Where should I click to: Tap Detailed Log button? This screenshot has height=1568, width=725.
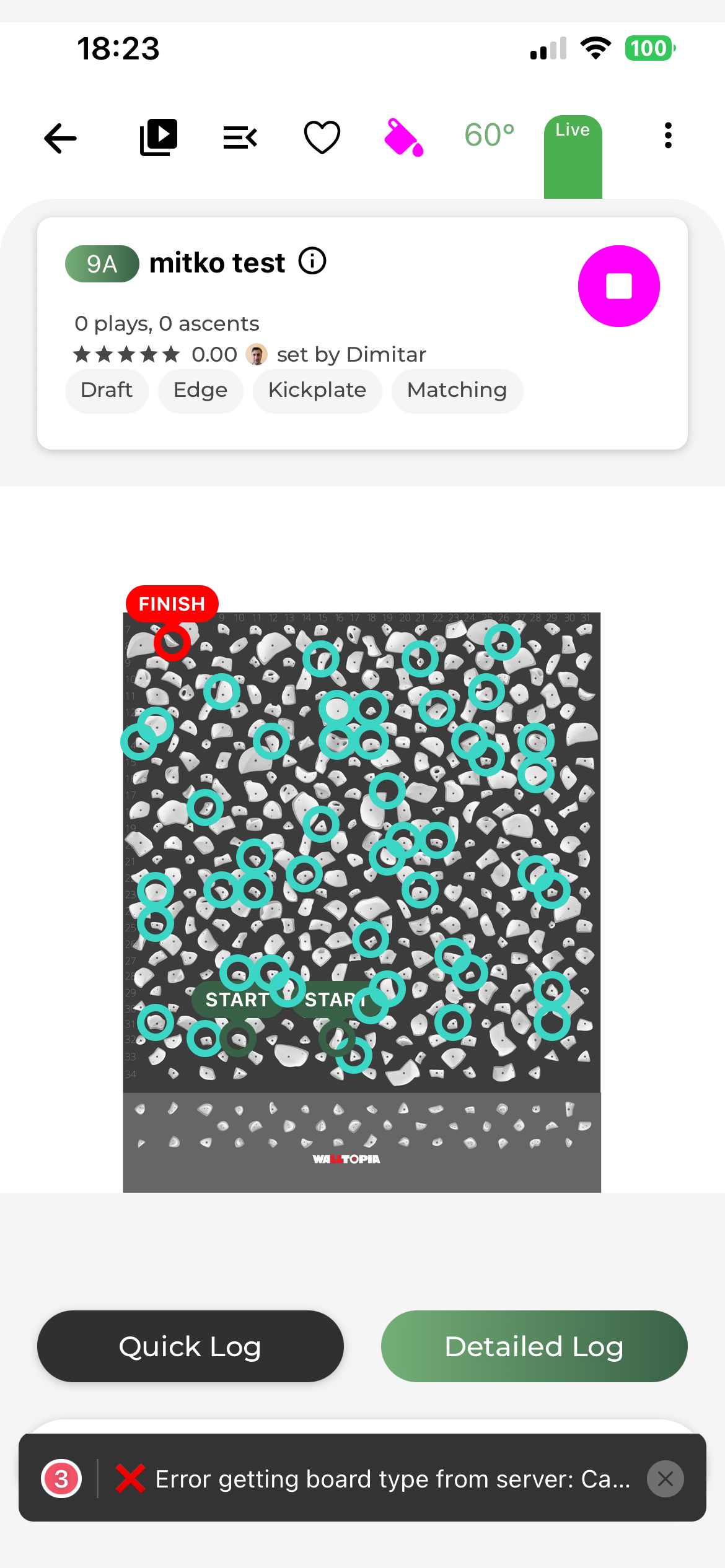click(534, 1346)
